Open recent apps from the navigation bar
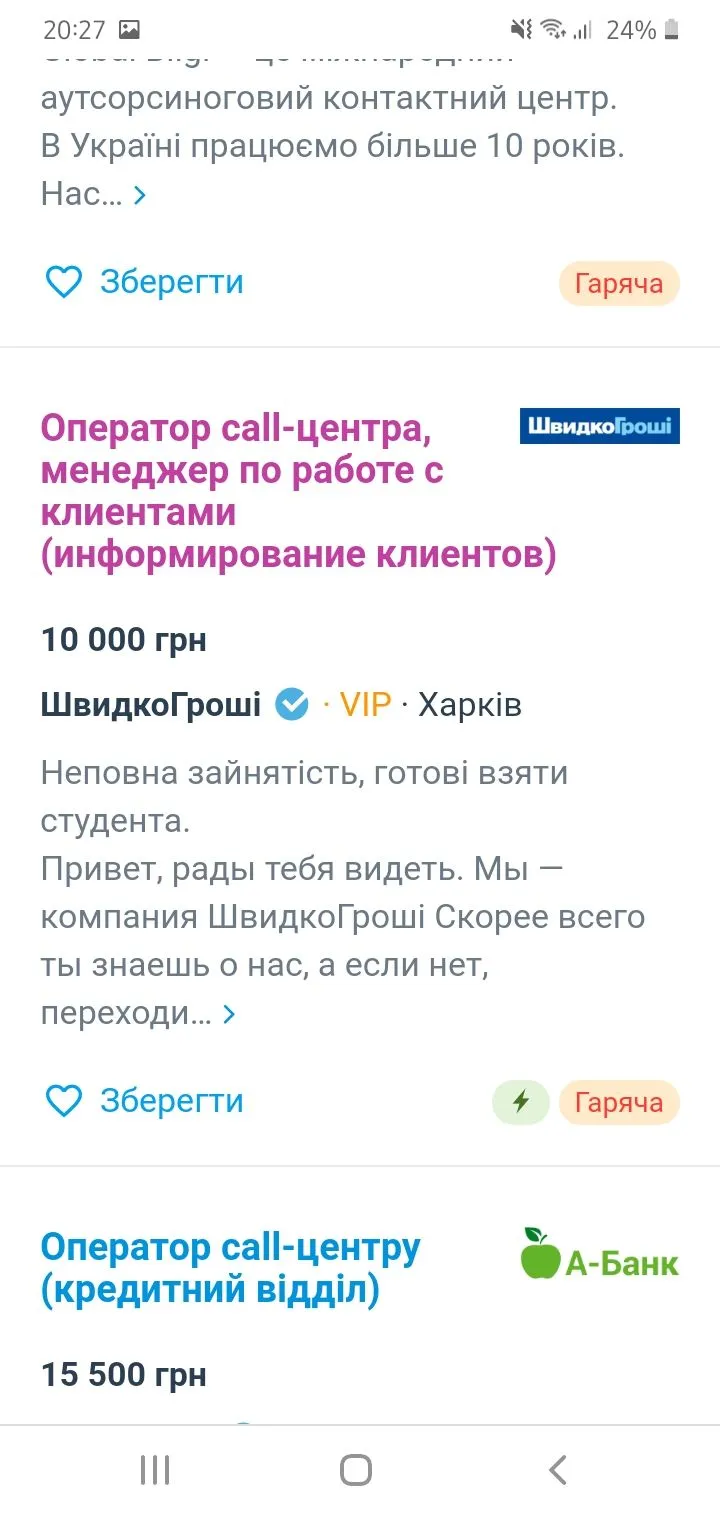720x1520 pixels. [x=155, y=1470]
